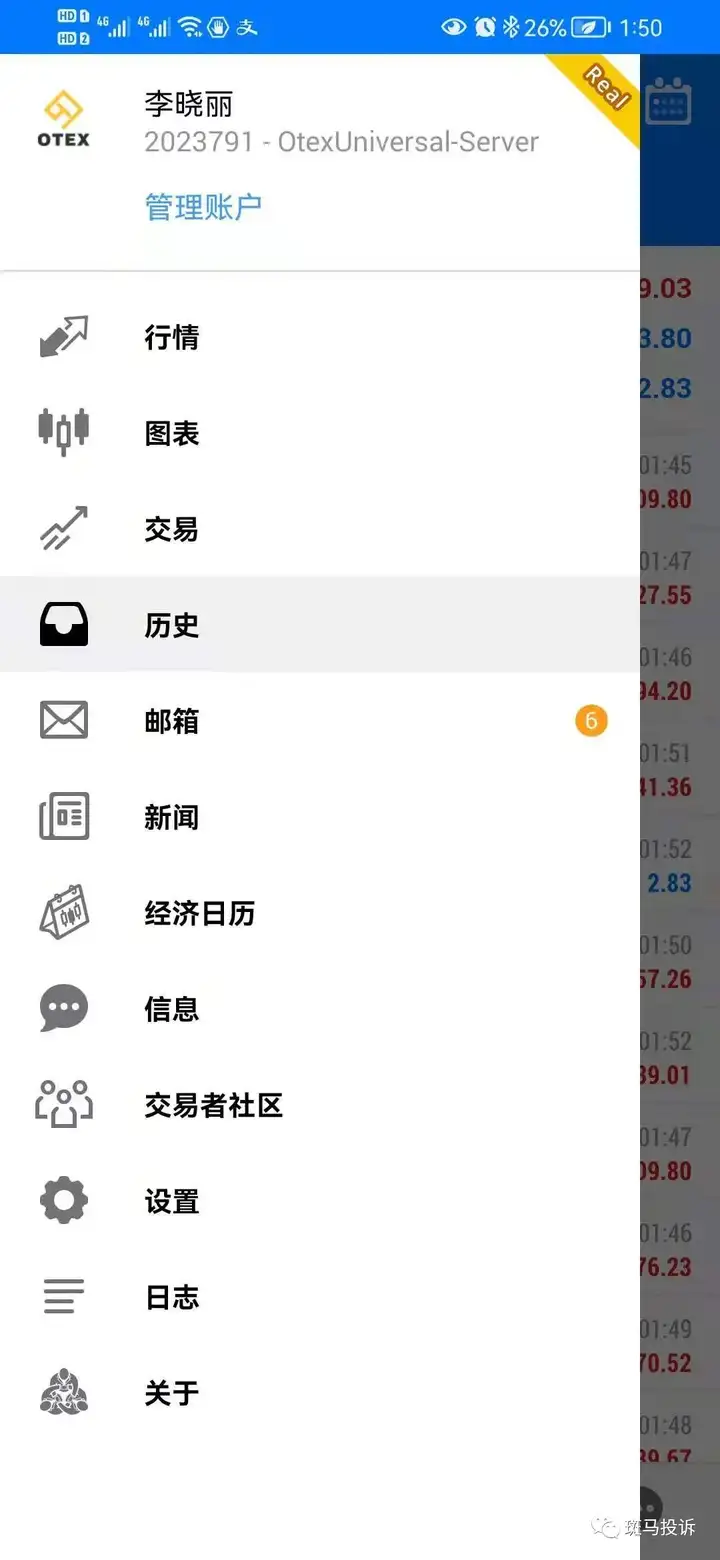The height and width of the screenshot is (1560, 720).
Task: Show the 日志 journal
Action: click(x=320, y=1297)
